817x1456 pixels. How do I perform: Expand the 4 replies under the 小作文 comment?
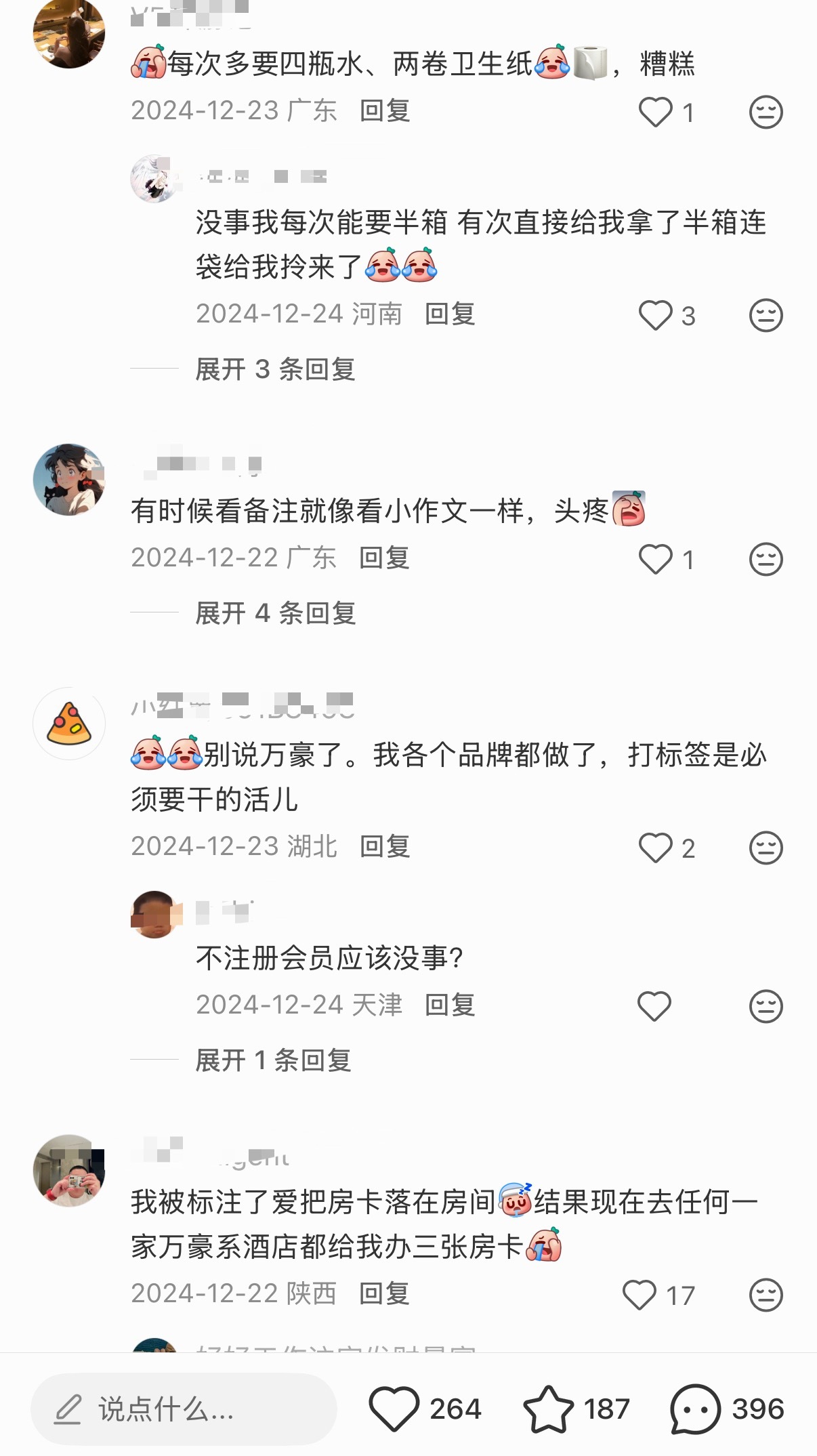(274, 615)
